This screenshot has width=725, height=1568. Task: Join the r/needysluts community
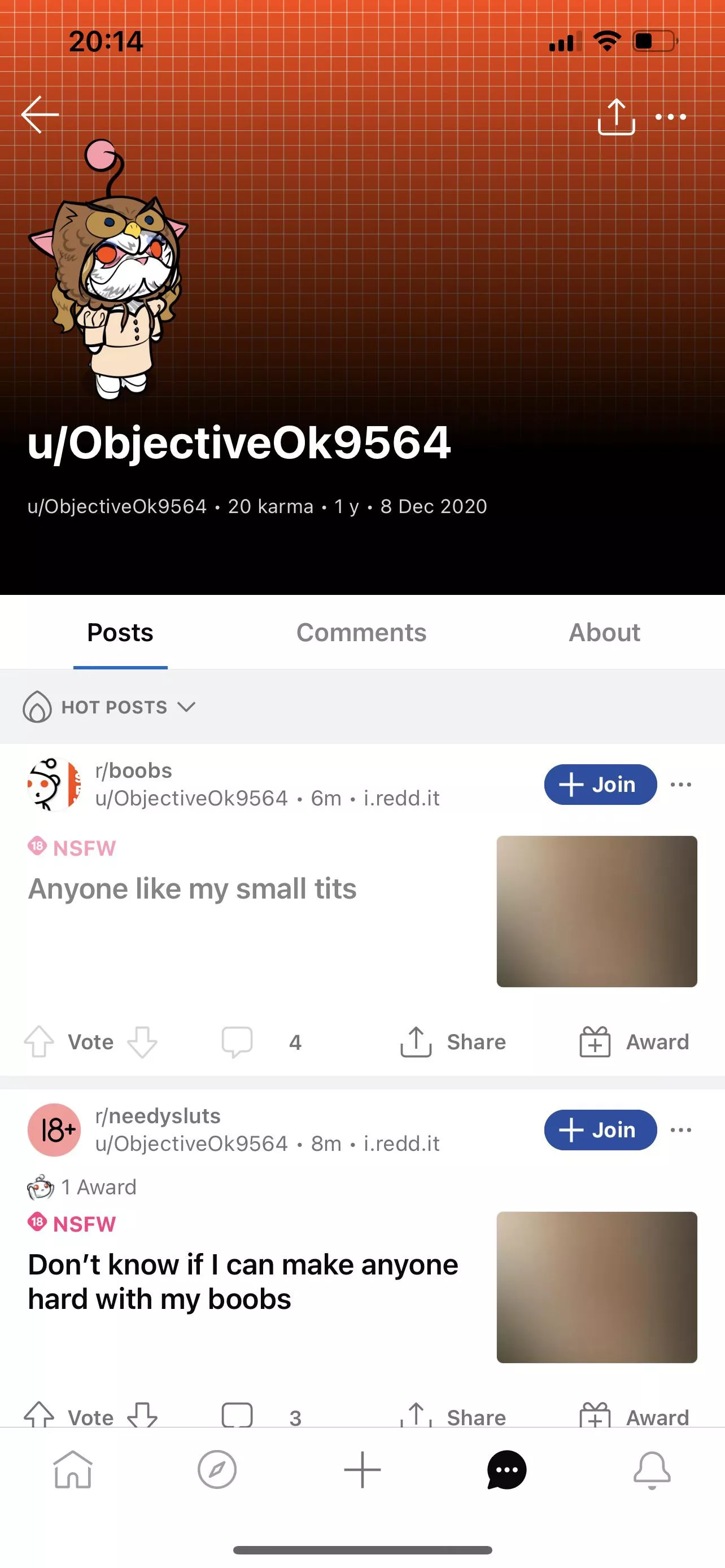tap(600, 1130)
